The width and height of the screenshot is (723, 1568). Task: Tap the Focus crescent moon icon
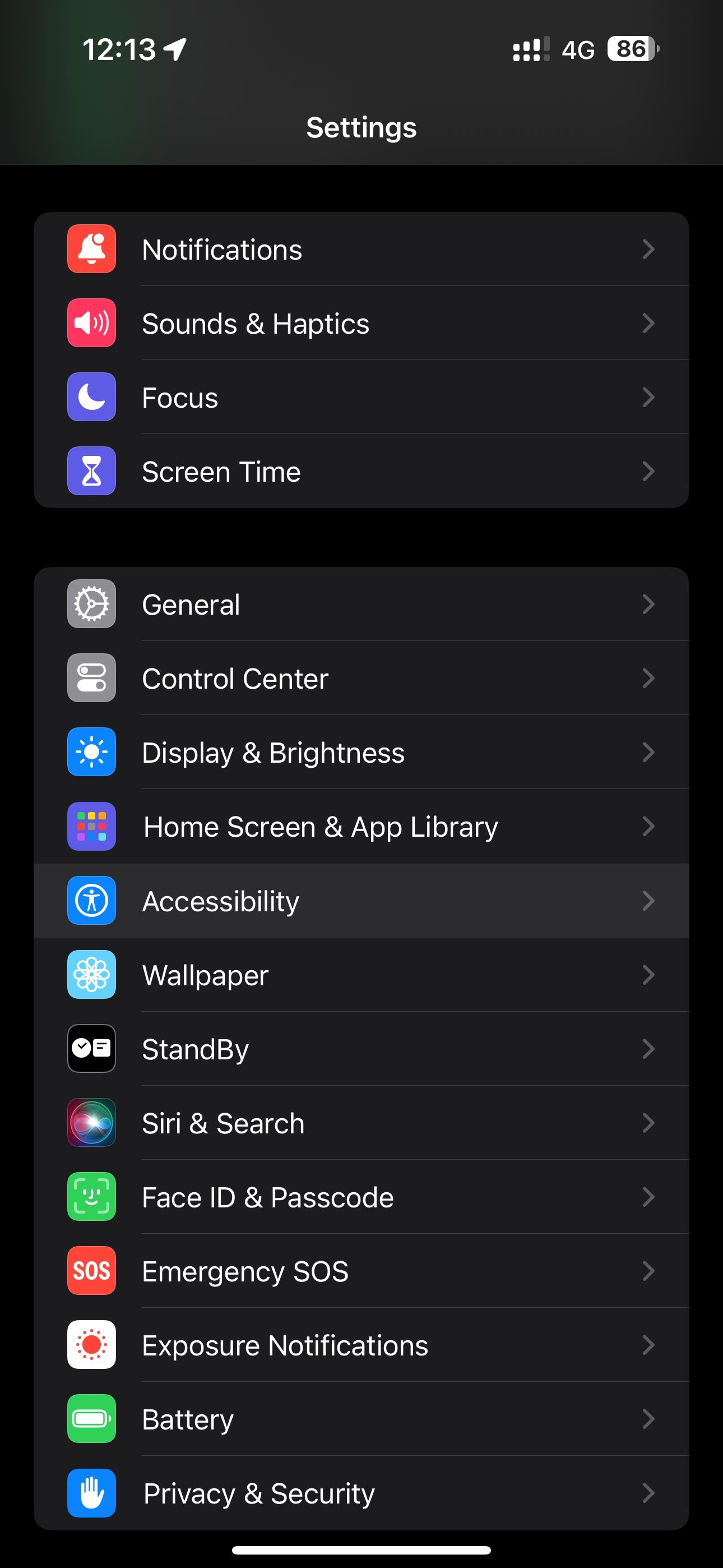pos(91,398)
